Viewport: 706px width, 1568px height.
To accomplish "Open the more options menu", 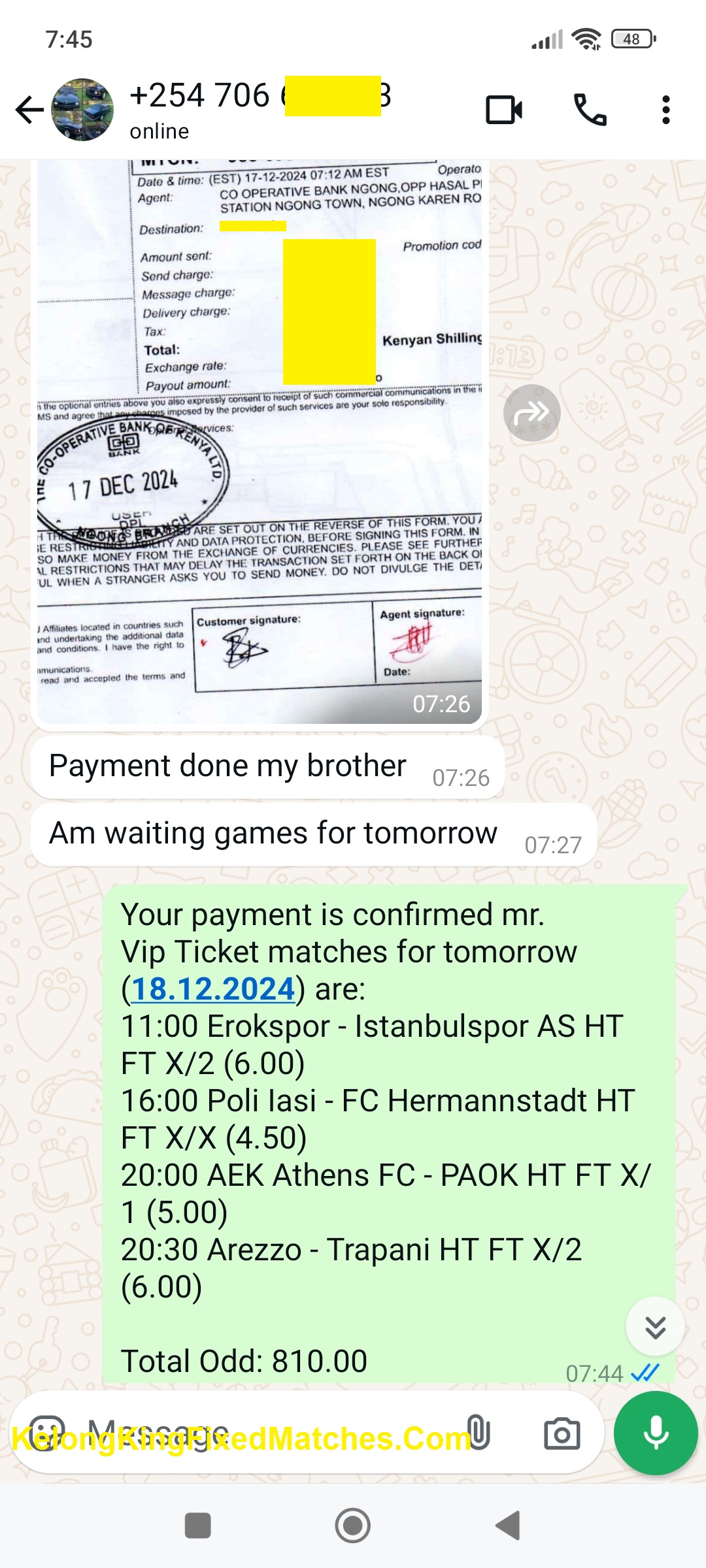I will pos(665,110).
